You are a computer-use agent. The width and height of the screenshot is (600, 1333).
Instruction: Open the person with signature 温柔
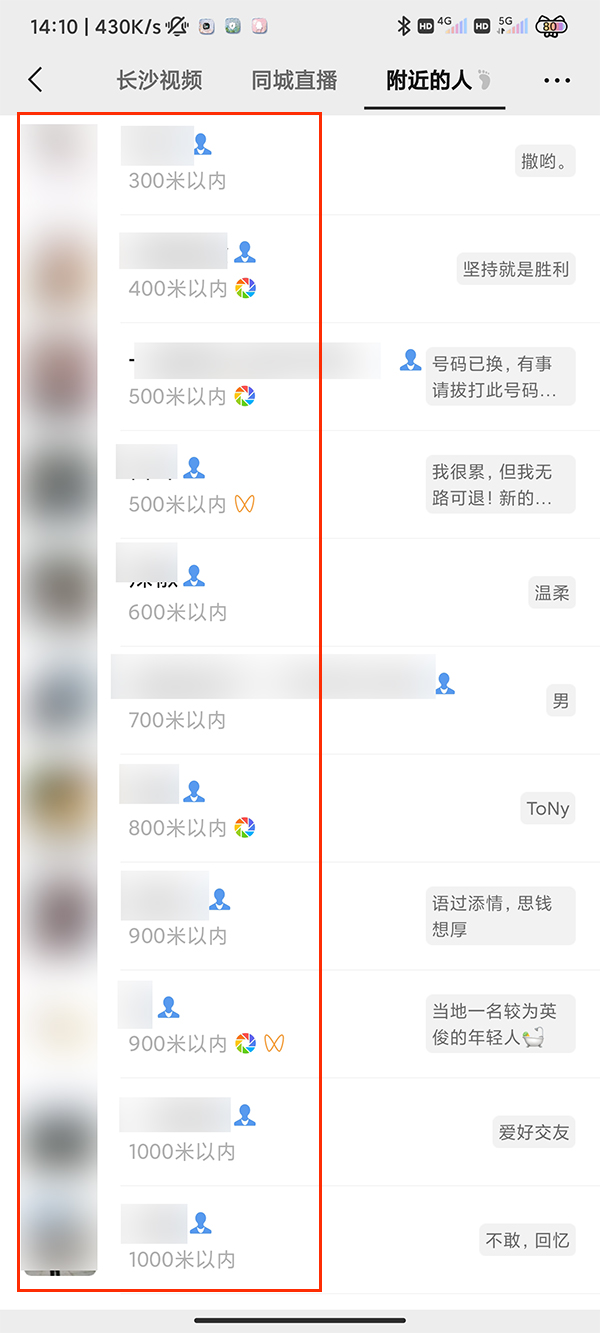pyautogui.click(x=300, y=593)
